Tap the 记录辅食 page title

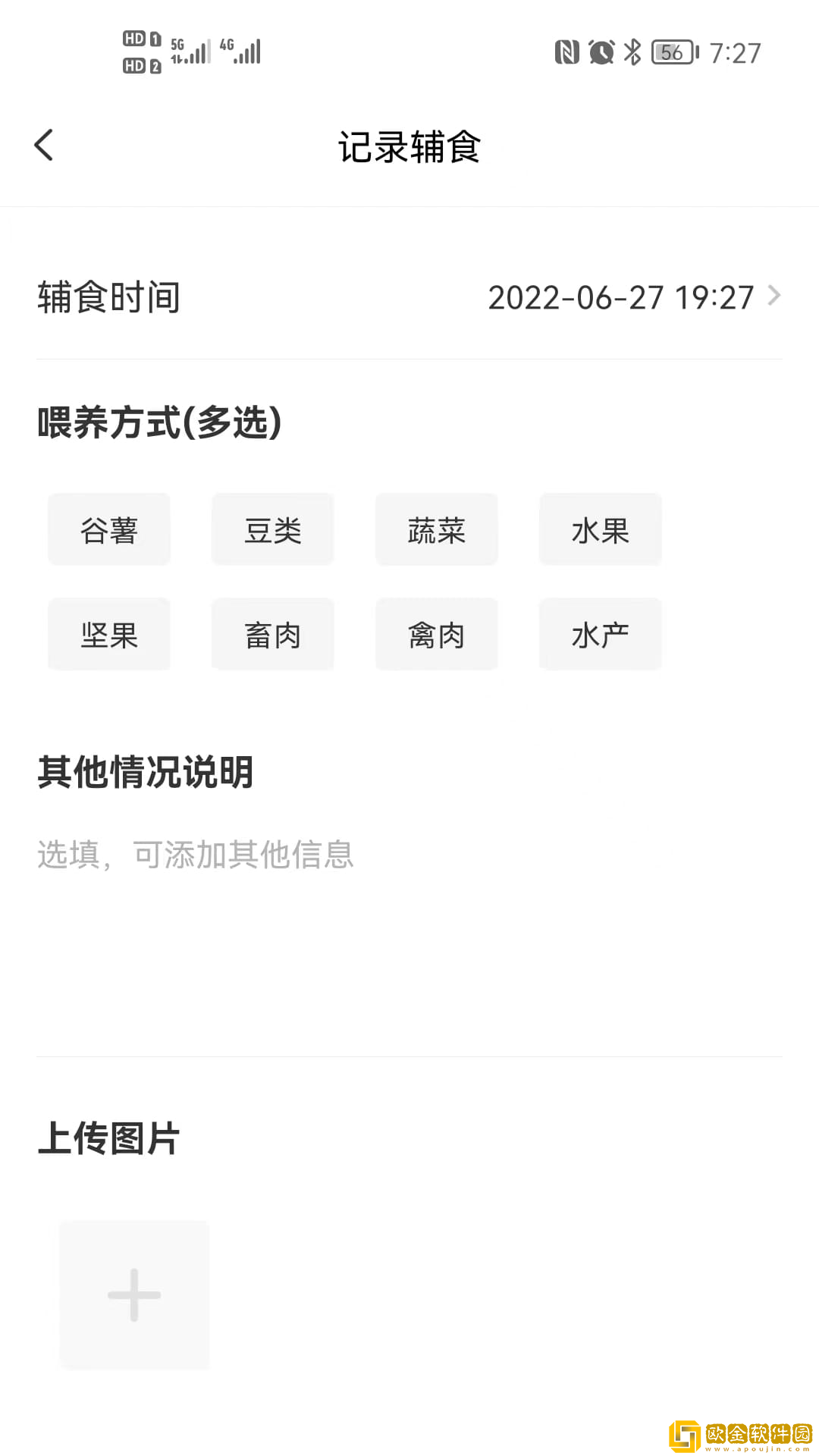pos(409,147)
